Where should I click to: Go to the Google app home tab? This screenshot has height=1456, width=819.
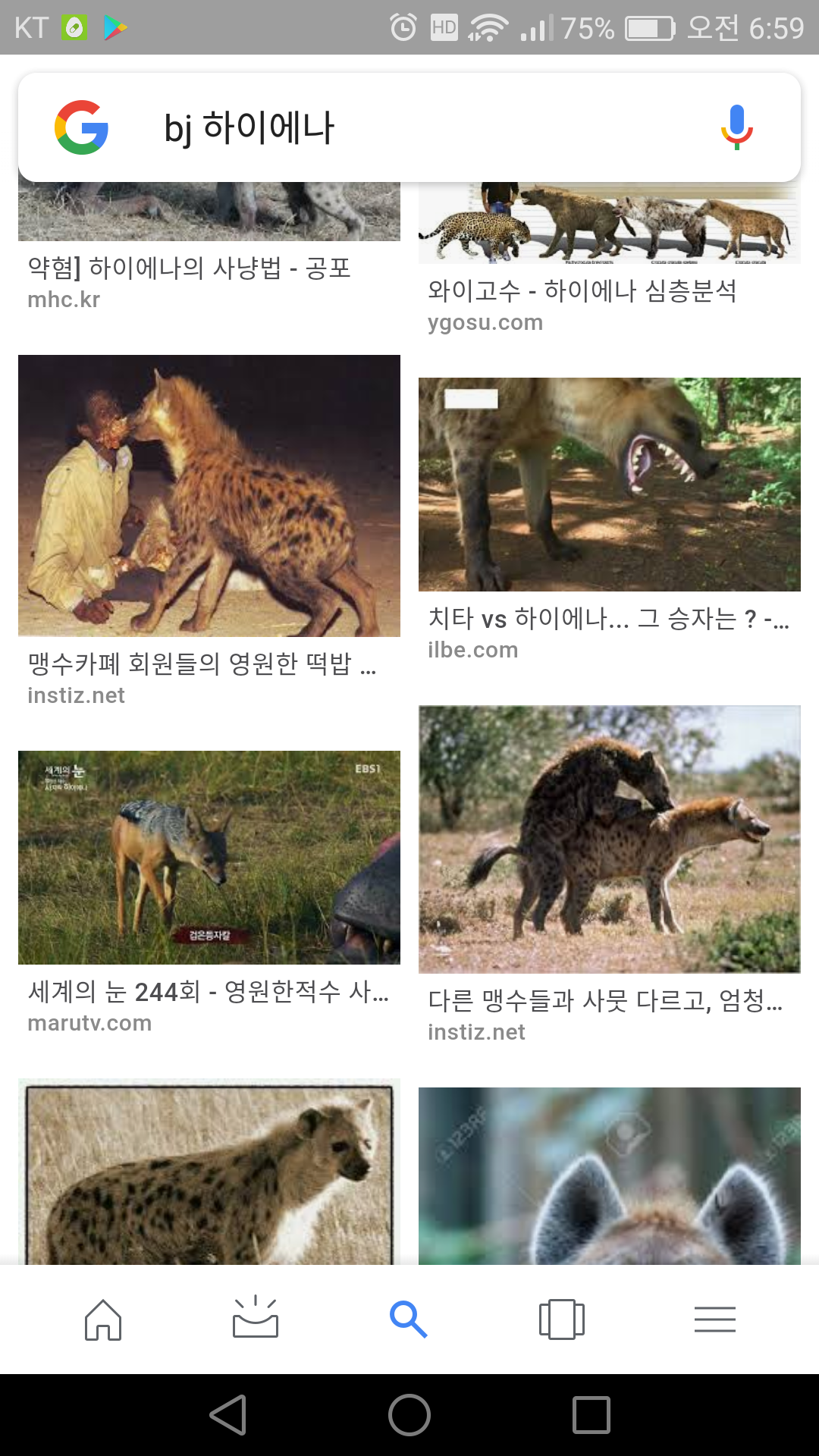pyautogui.click(x=103, y=1319)
